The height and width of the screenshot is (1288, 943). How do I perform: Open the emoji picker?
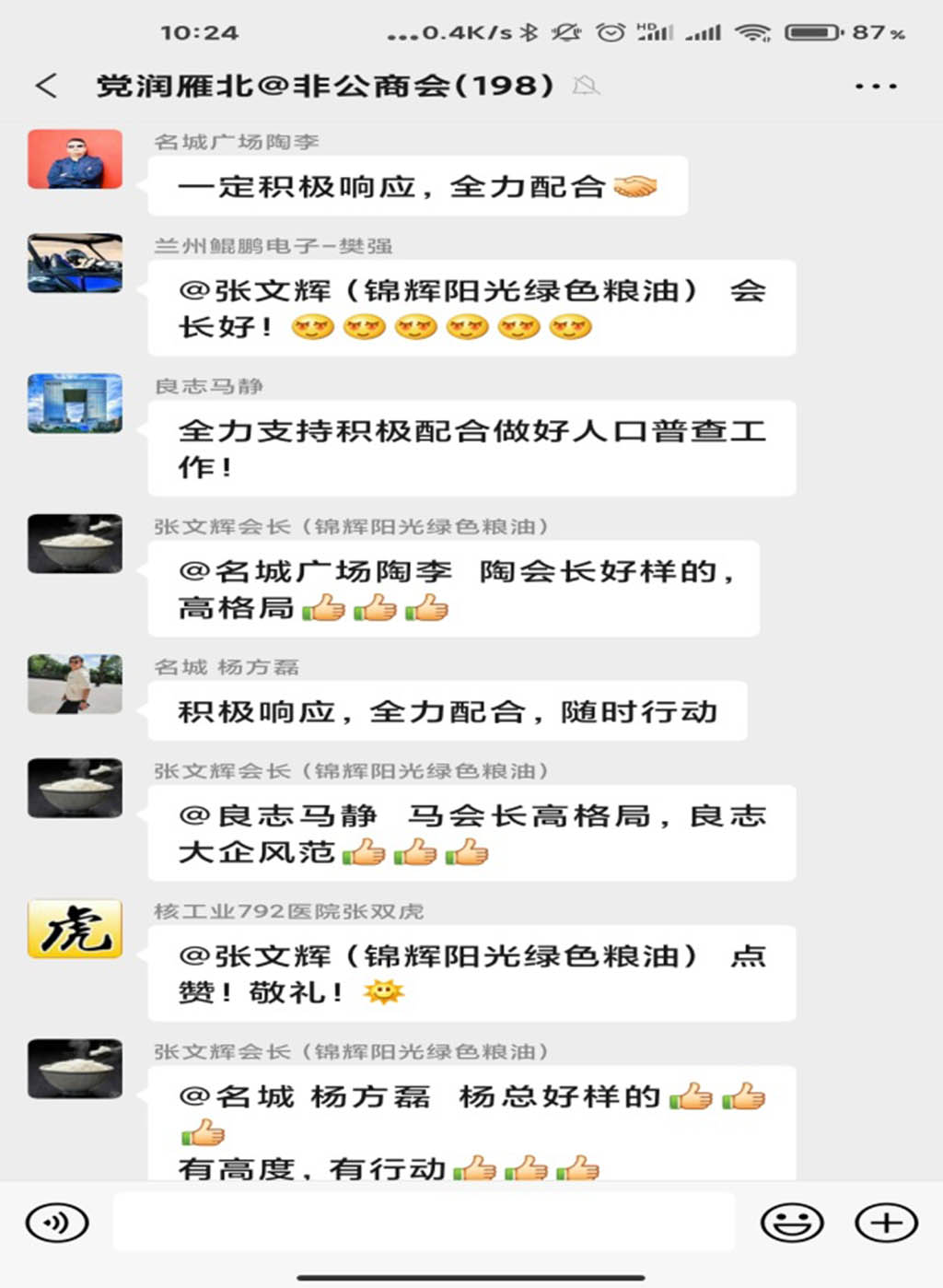tap(791, 1223)
